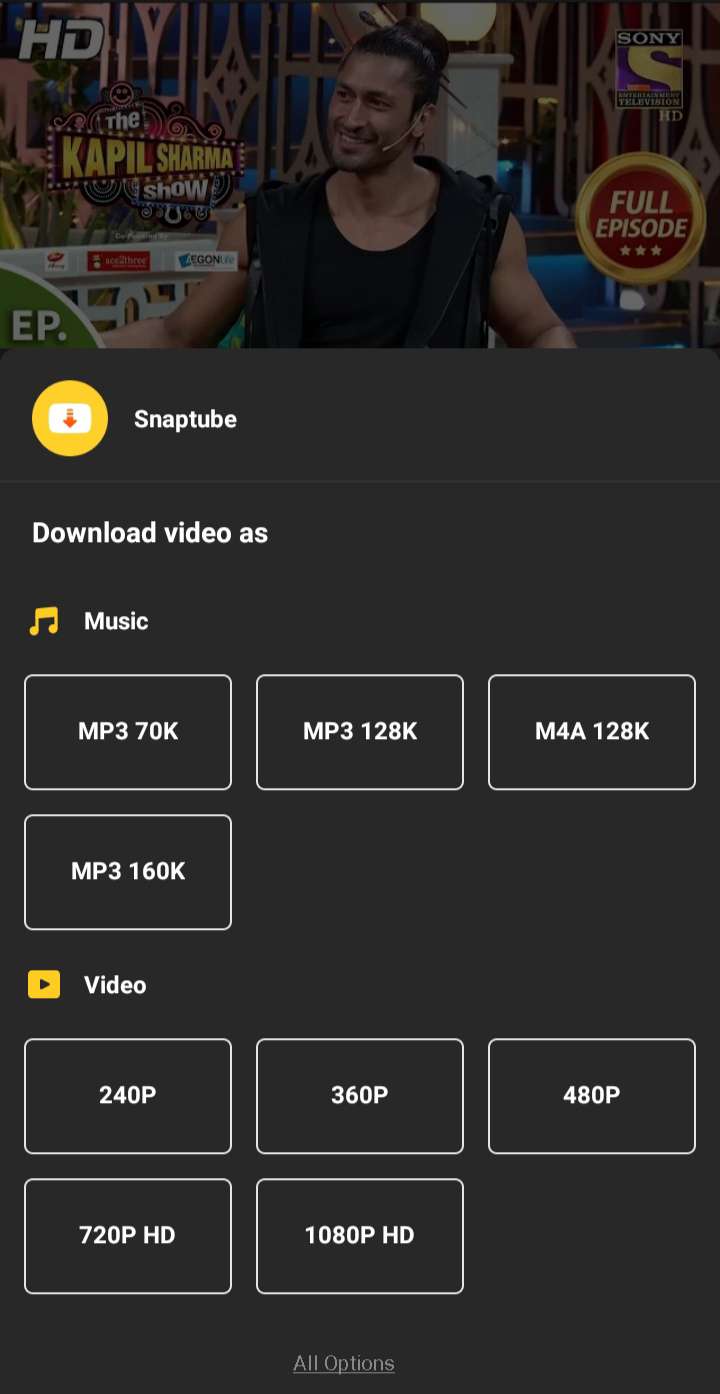Click the yellow Video play icon
This screenshot has width=720, height=1394.
click(x=43, y=984)
